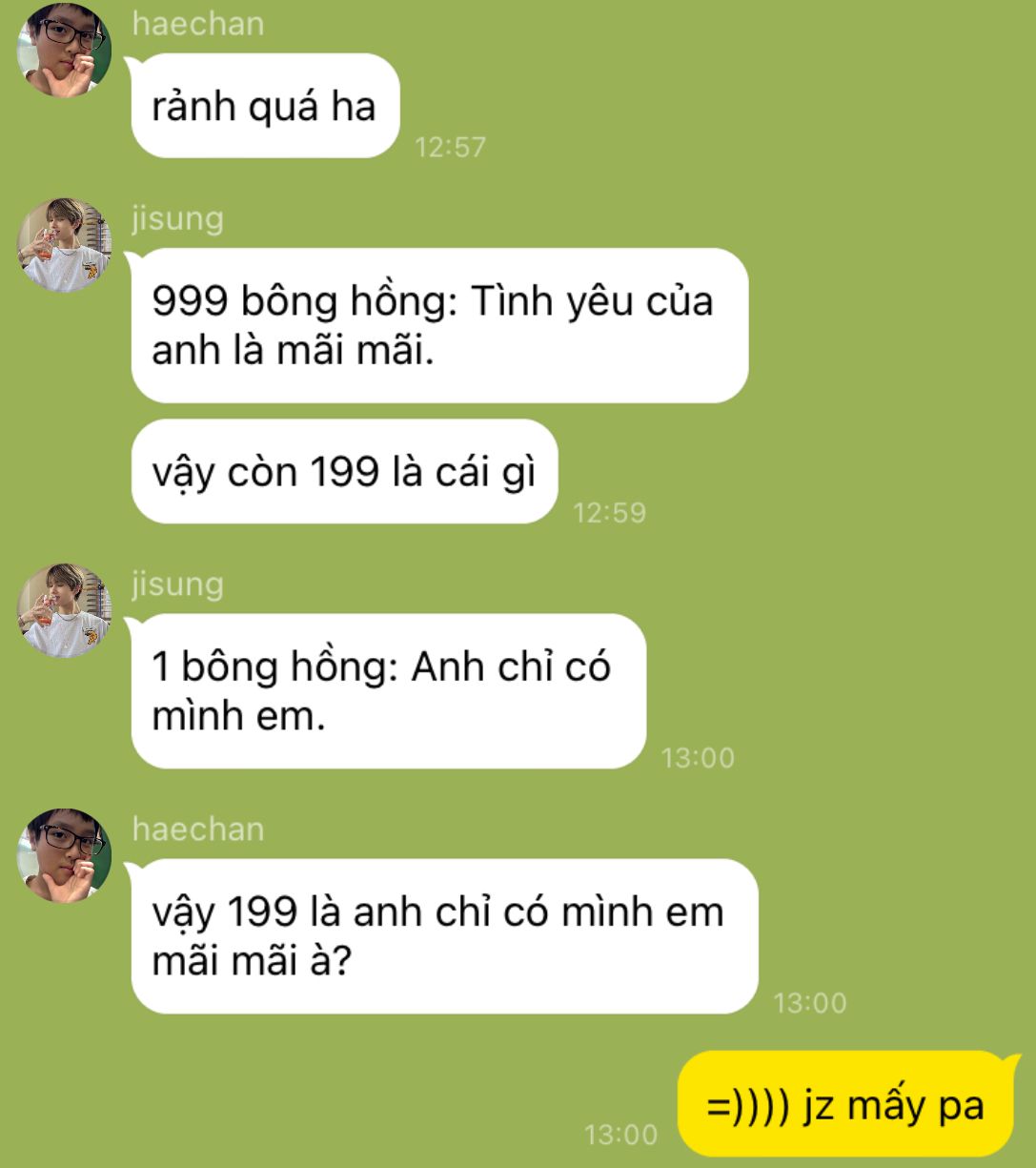Open jisung's avatar next to "999 bông hồng" message
This screenshot has height=1168, width=1036.
click(64, 245)
